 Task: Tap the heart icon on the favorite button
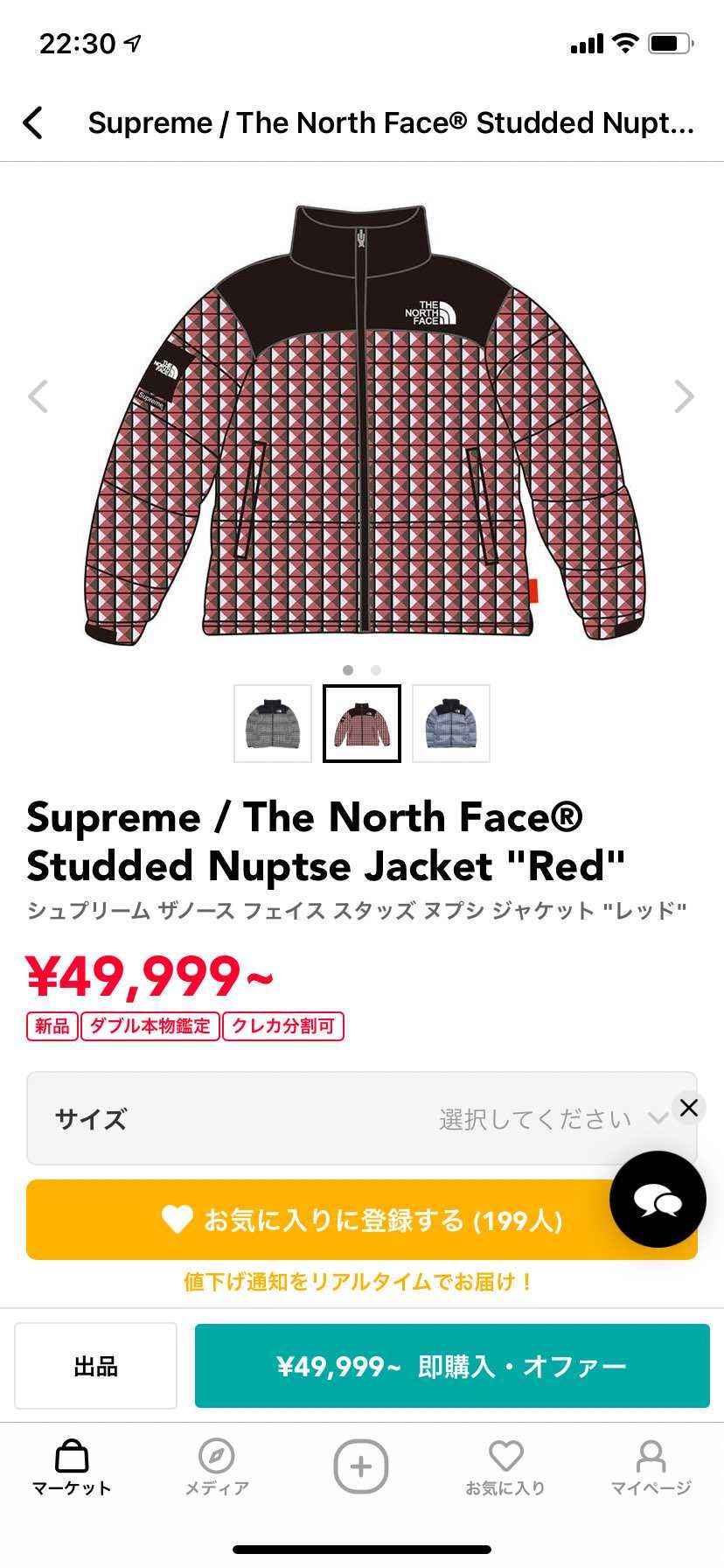coord(178,1219)
